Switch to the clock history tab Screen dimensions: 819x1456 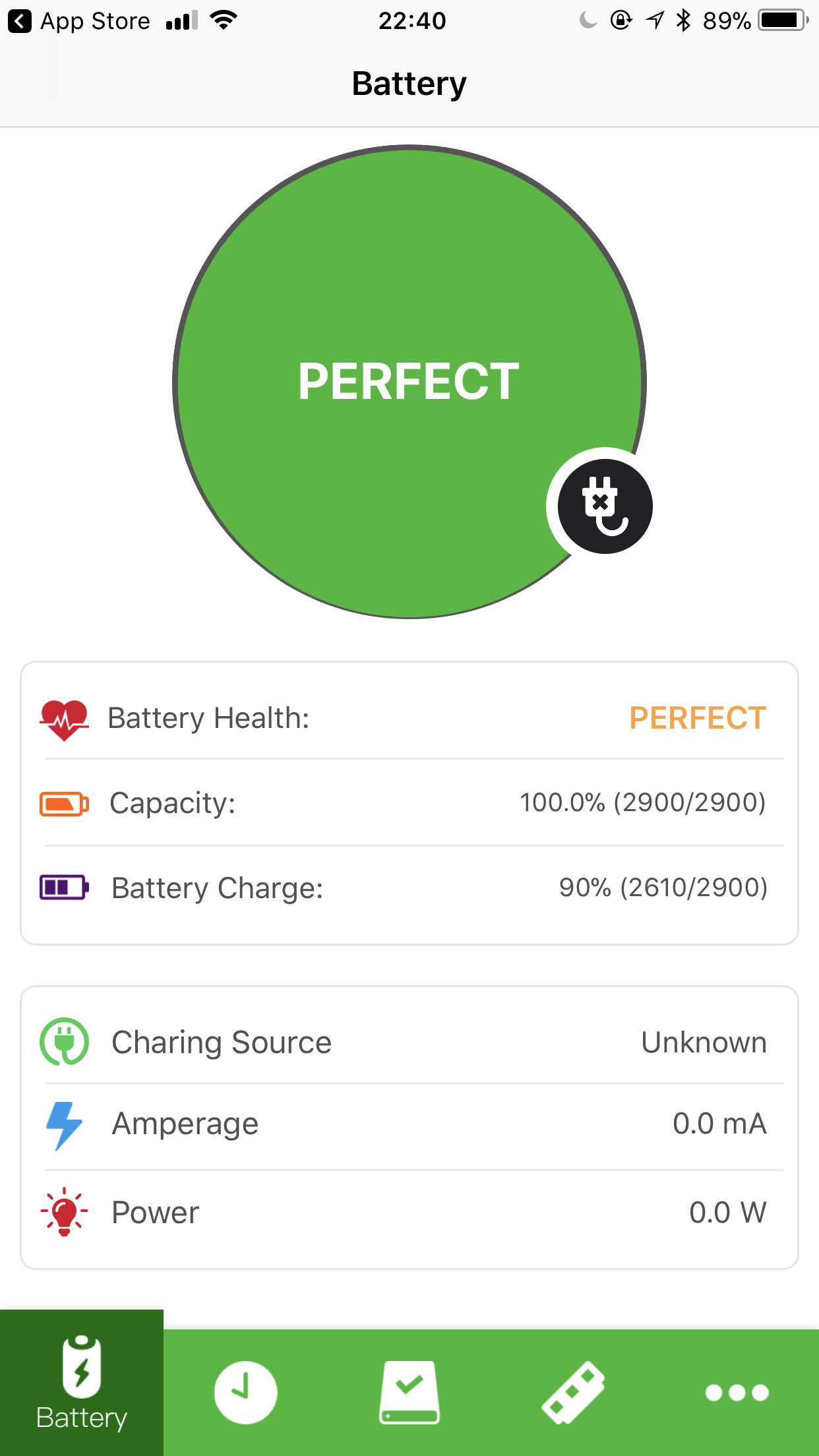245,1392
